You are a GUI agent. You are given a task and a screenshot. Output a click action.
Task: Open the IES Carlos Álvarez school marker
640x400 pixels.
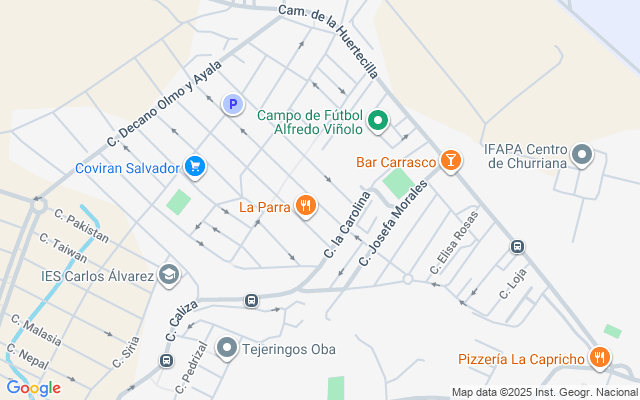point(169,275)
